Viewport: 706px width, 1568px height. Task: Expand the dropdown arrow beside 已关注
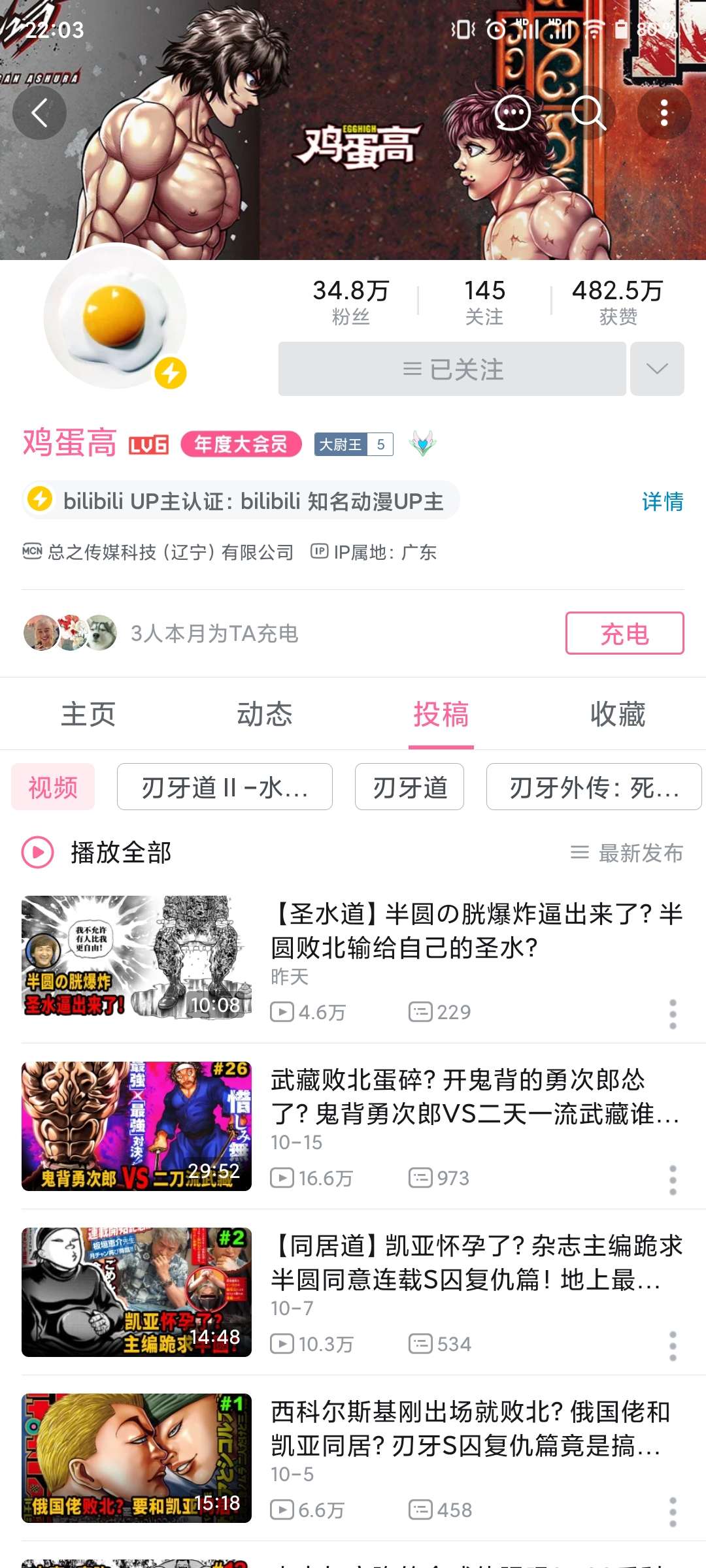(657, 369)
